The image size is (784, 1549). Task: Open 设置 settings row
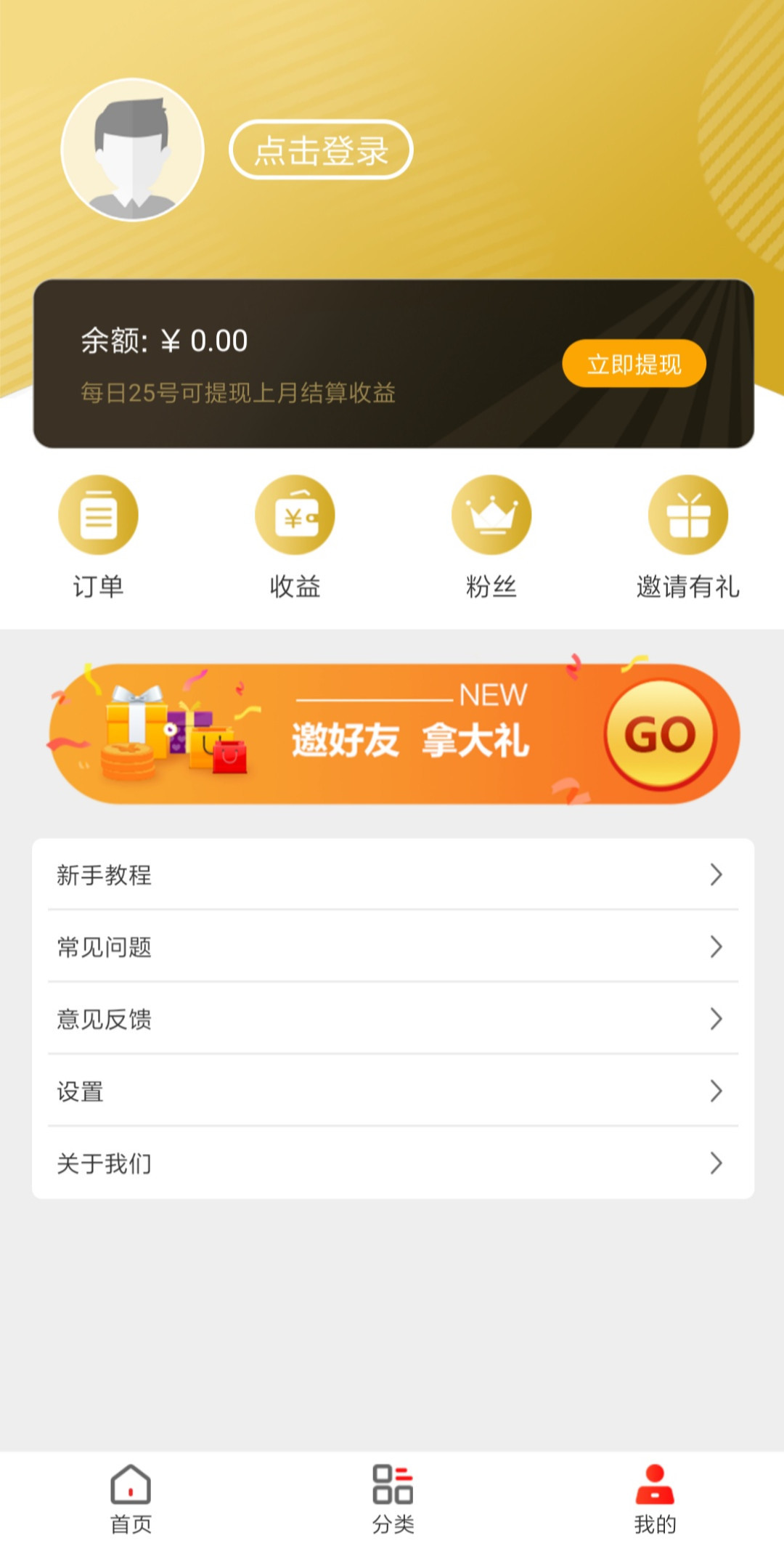[393, 1091]
